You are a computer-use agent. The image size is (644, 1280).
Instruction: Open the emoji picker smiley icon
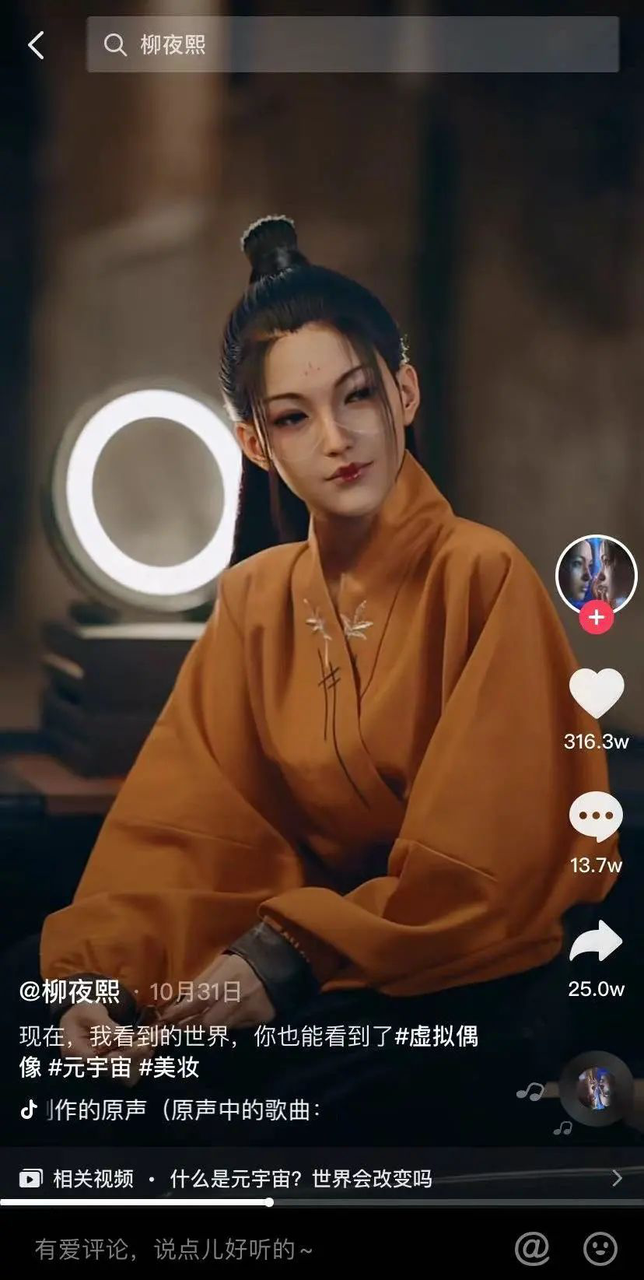coord(600,1248)
